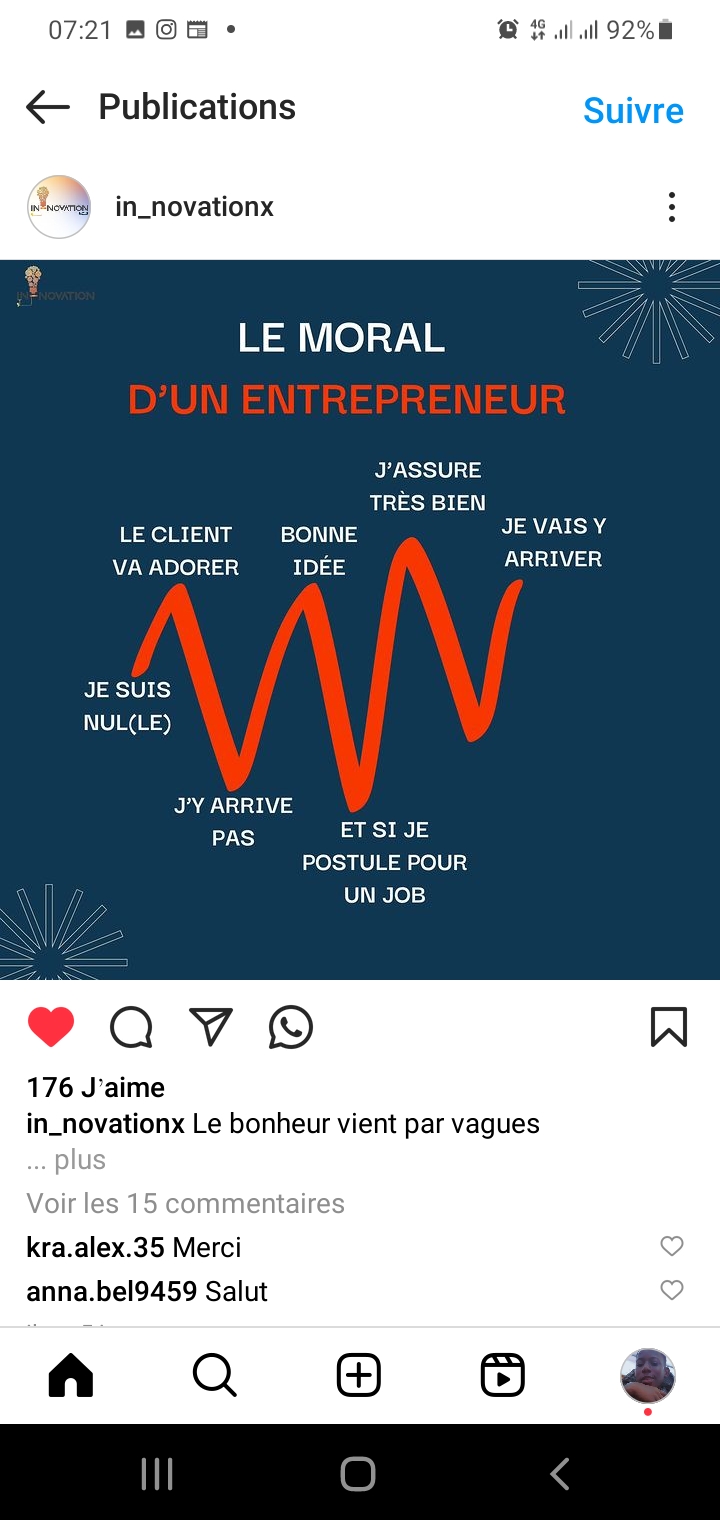The width and height of the screenshot is (720, 1520).
Task: View who liked via 176 J'aime
Action: 96,1087
